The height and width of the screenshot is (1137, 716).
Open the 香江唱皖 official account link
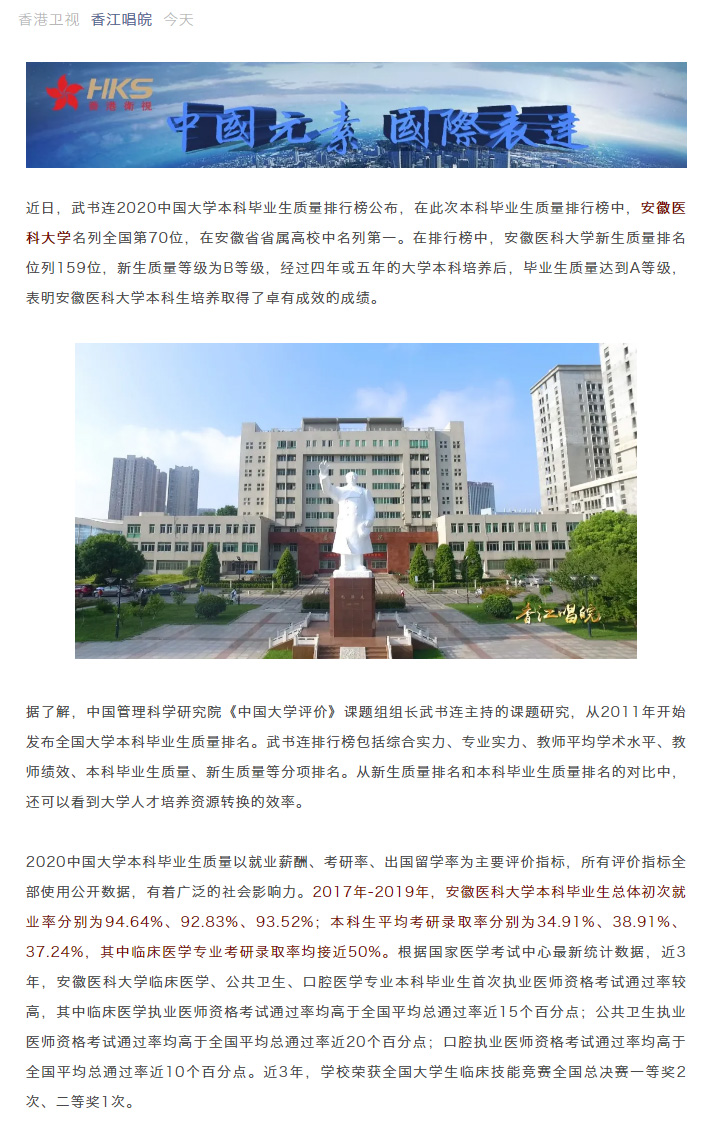pos(121,19)
